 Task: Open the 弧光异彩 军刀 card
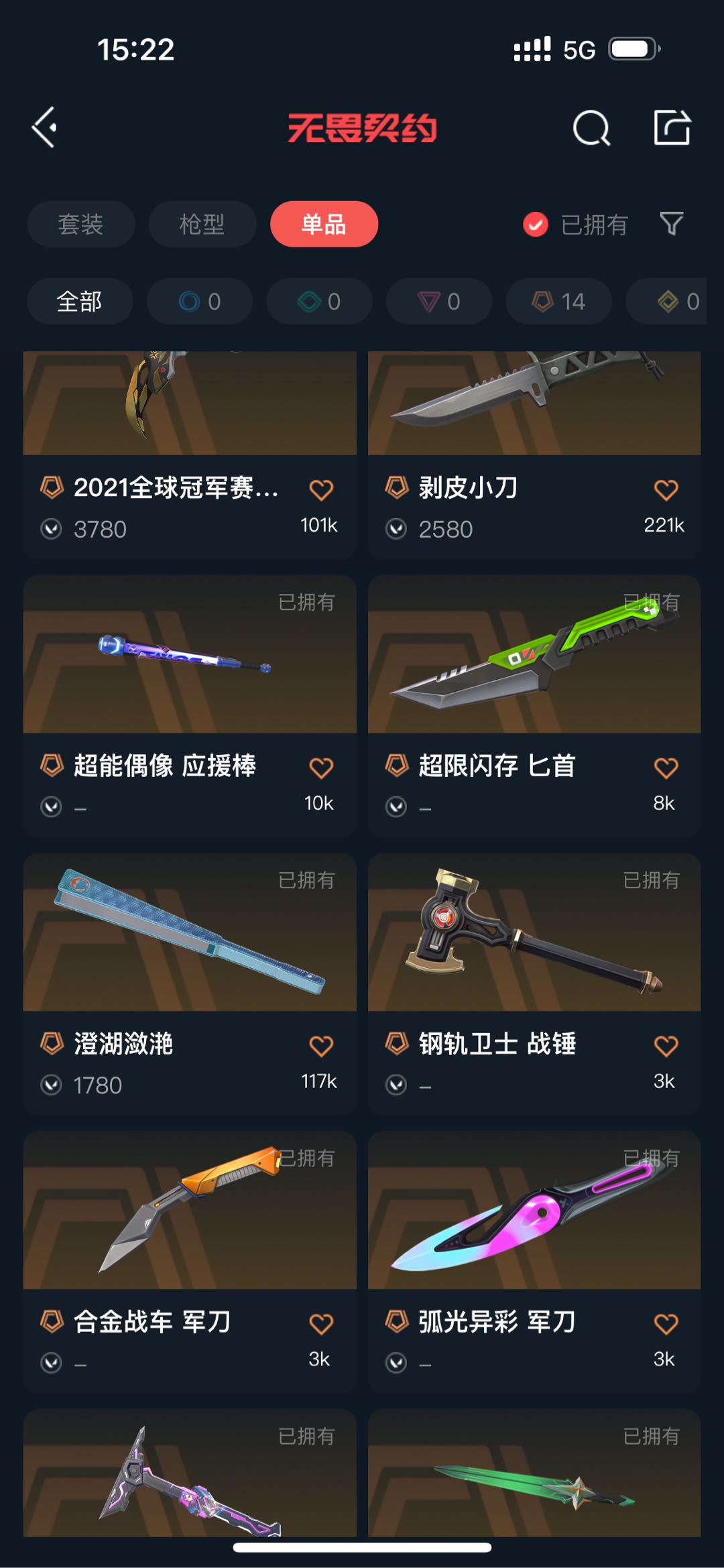pyautogui.click(x=534, y=1262)
